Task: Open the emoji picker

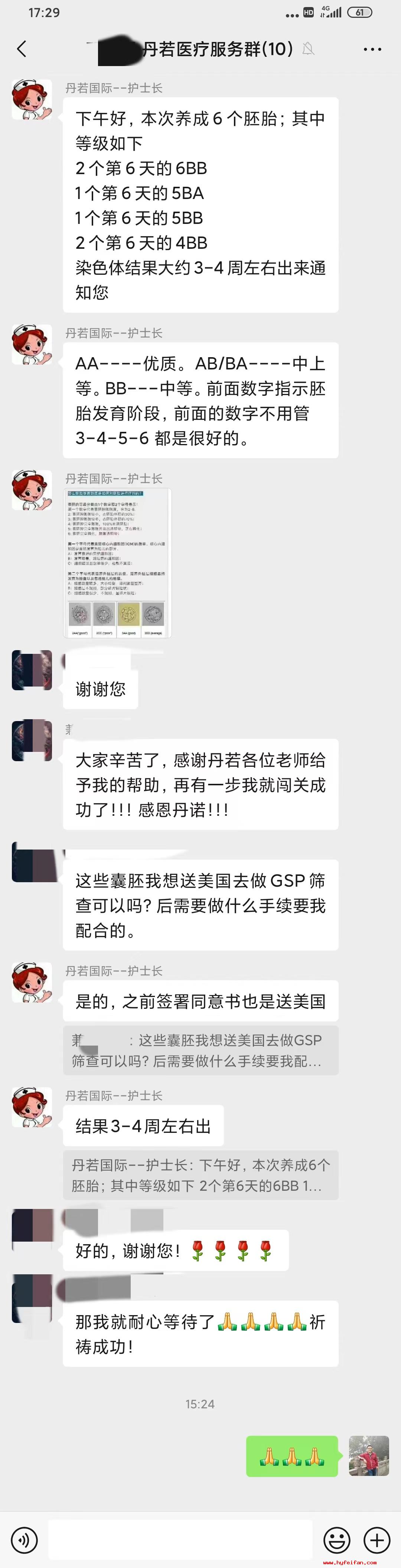Action: click(x=336, y=1540)
